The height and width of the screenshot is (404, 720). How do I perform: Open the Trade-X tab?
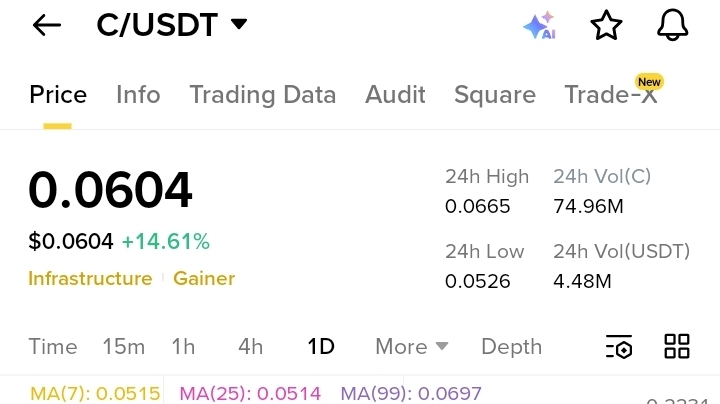[x=610, y=94]
